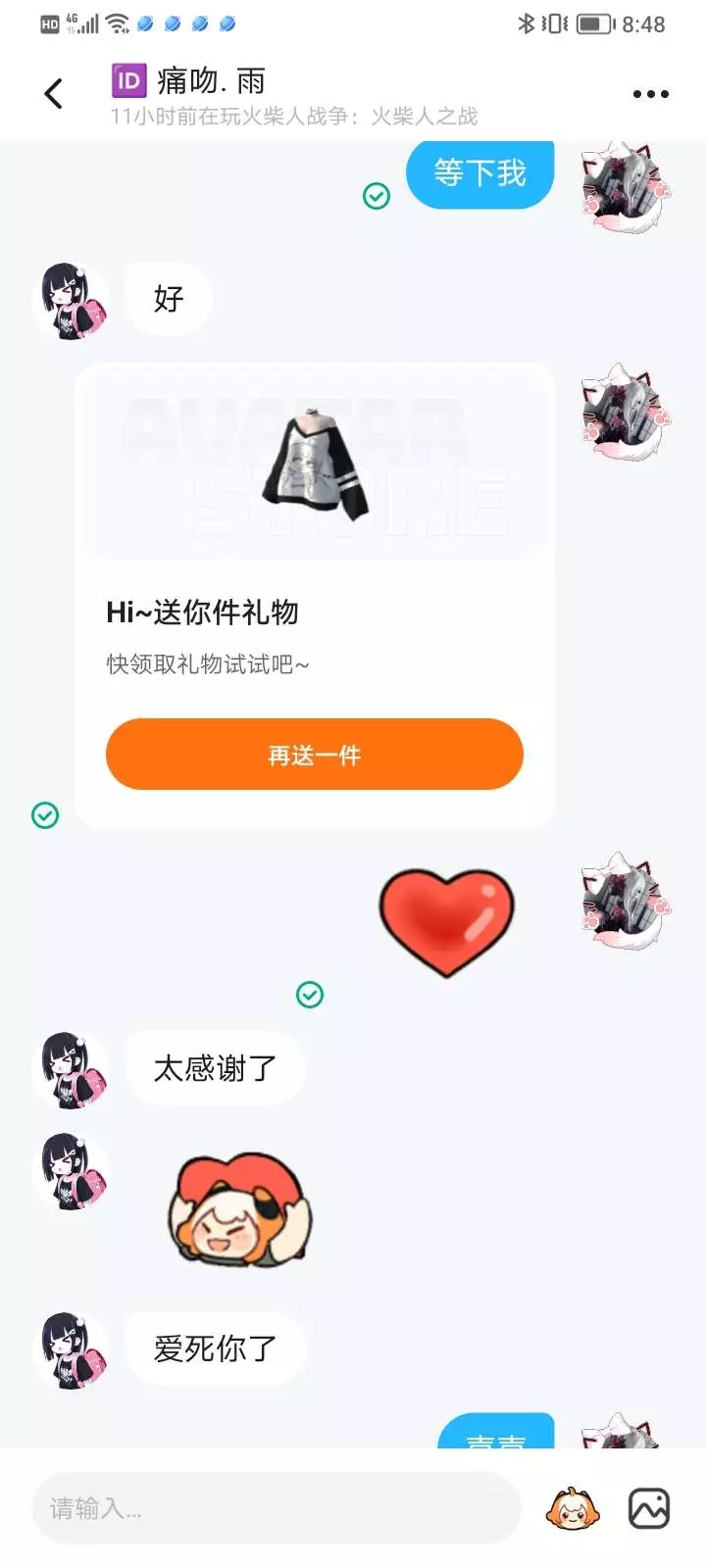Open avatar beside the 好 message
The width and height of the screenshot is (706, 1568).
click(x=72, y=300)
